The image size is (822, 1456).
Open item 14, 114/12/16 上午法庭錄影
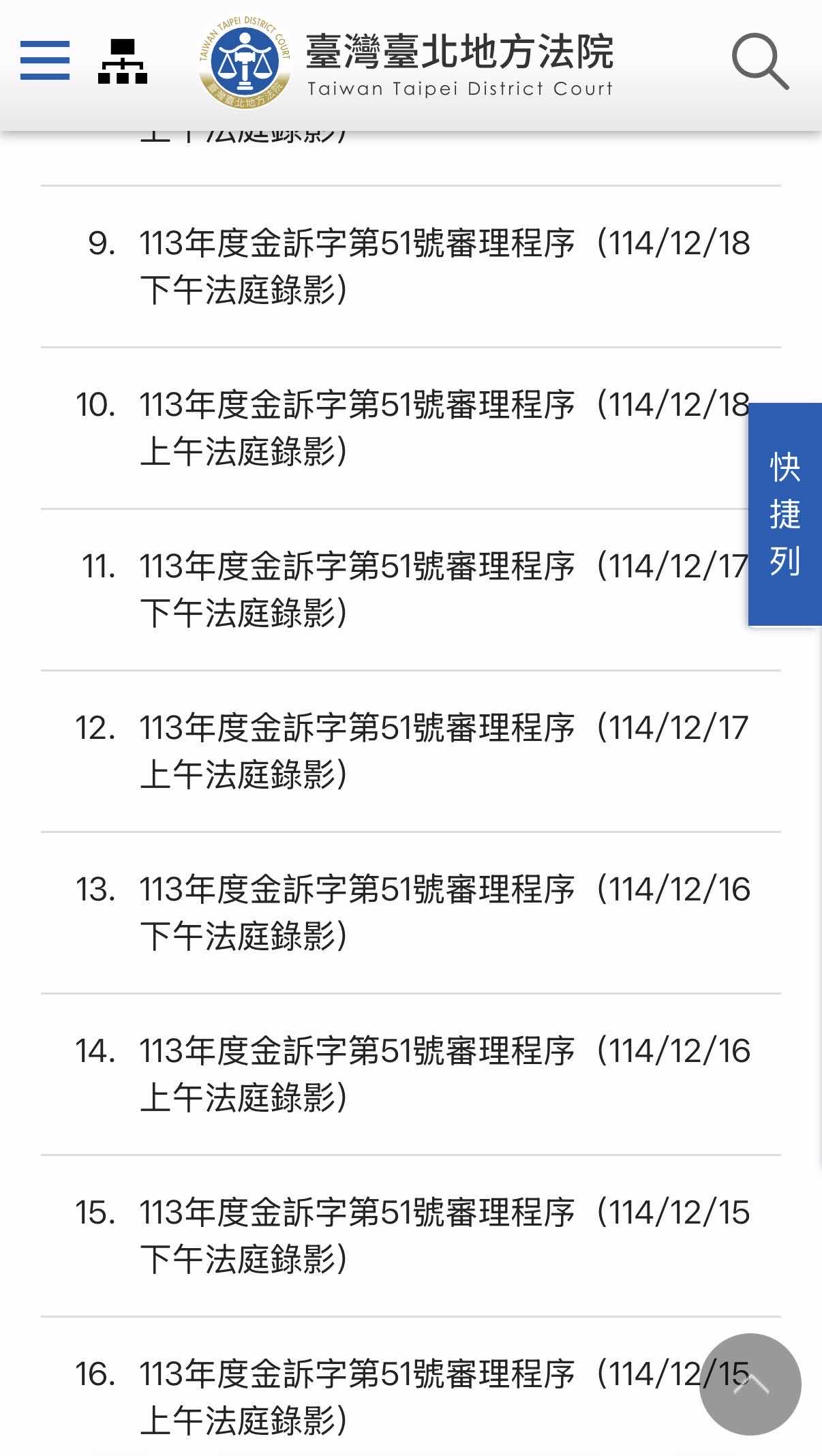[x=444, y=1074]
